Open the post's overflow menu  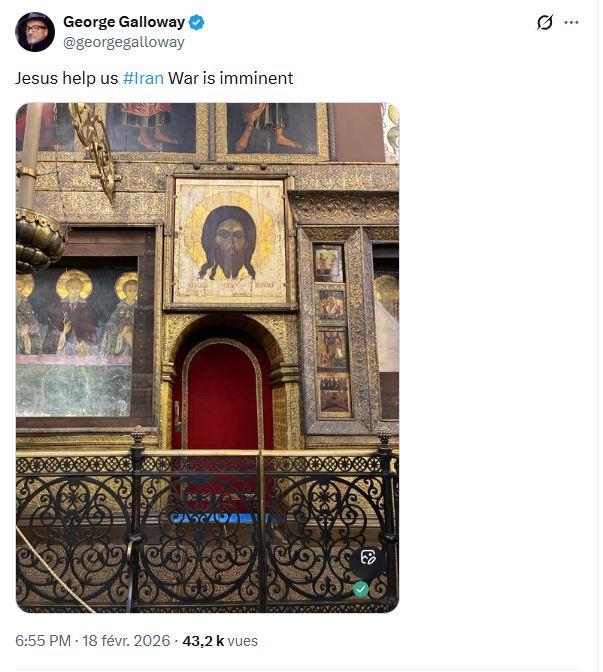[x=572, y=22]
